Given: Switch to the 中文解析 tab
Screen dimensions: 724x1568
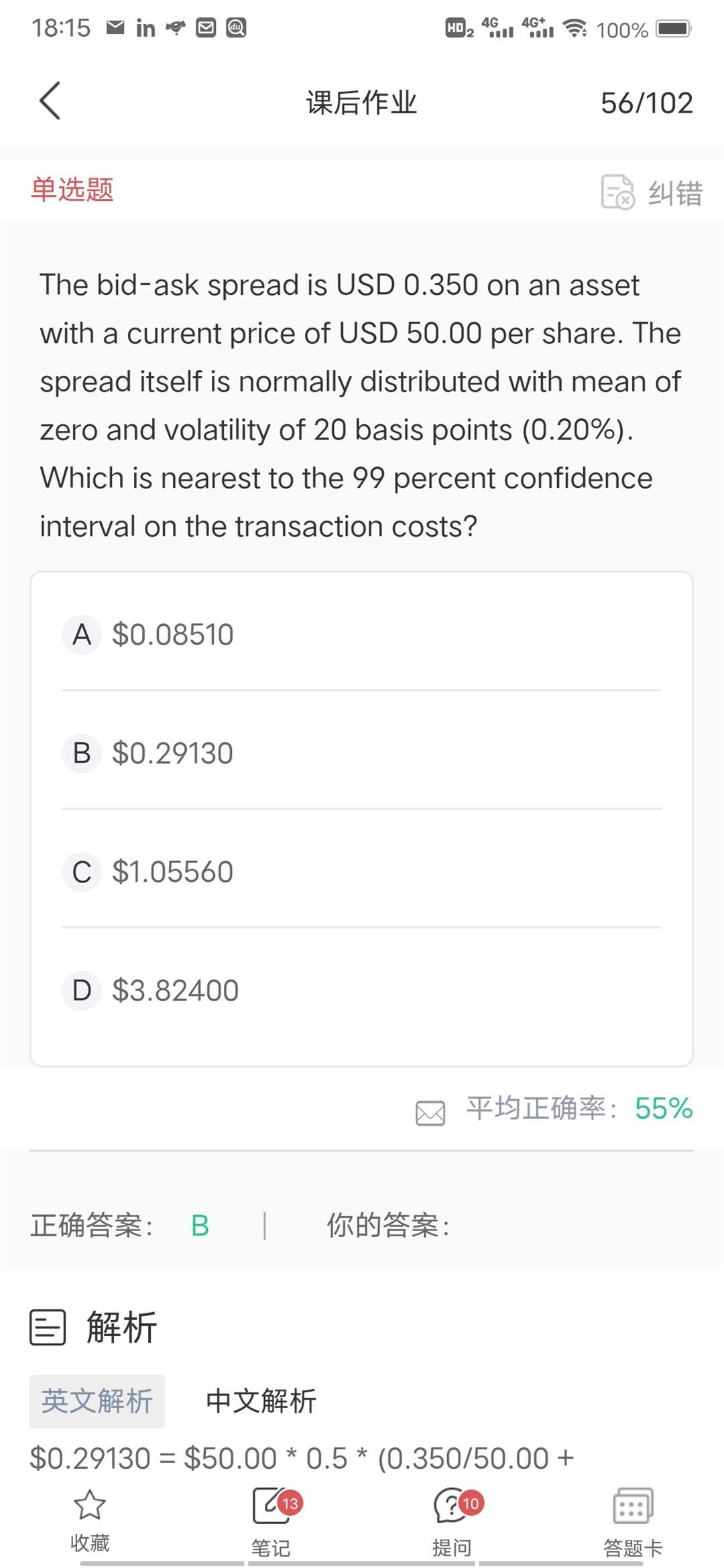Looking at the screenshot, I should [x=261, y=1401].
